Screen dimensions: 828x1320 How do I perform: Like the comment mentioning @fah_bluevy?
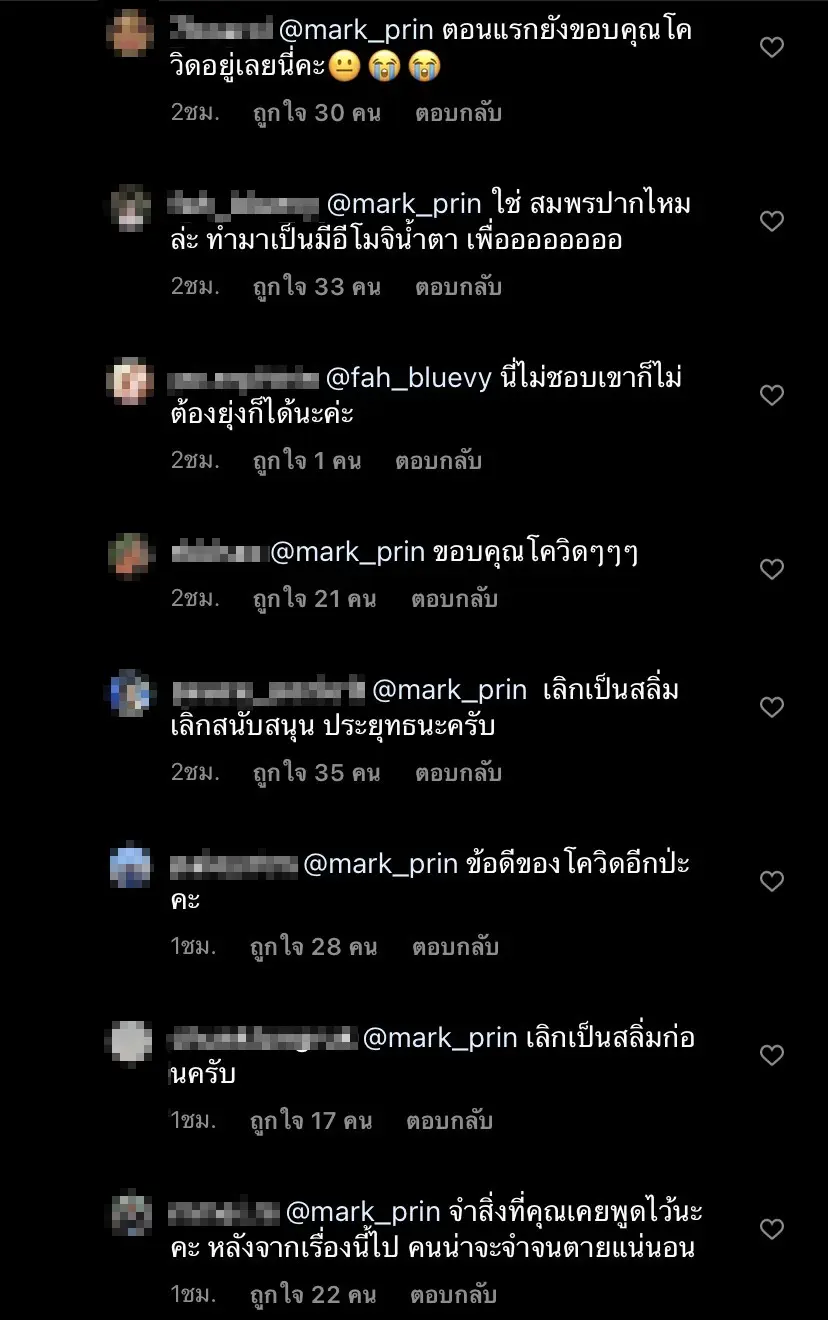pos(772,395)
